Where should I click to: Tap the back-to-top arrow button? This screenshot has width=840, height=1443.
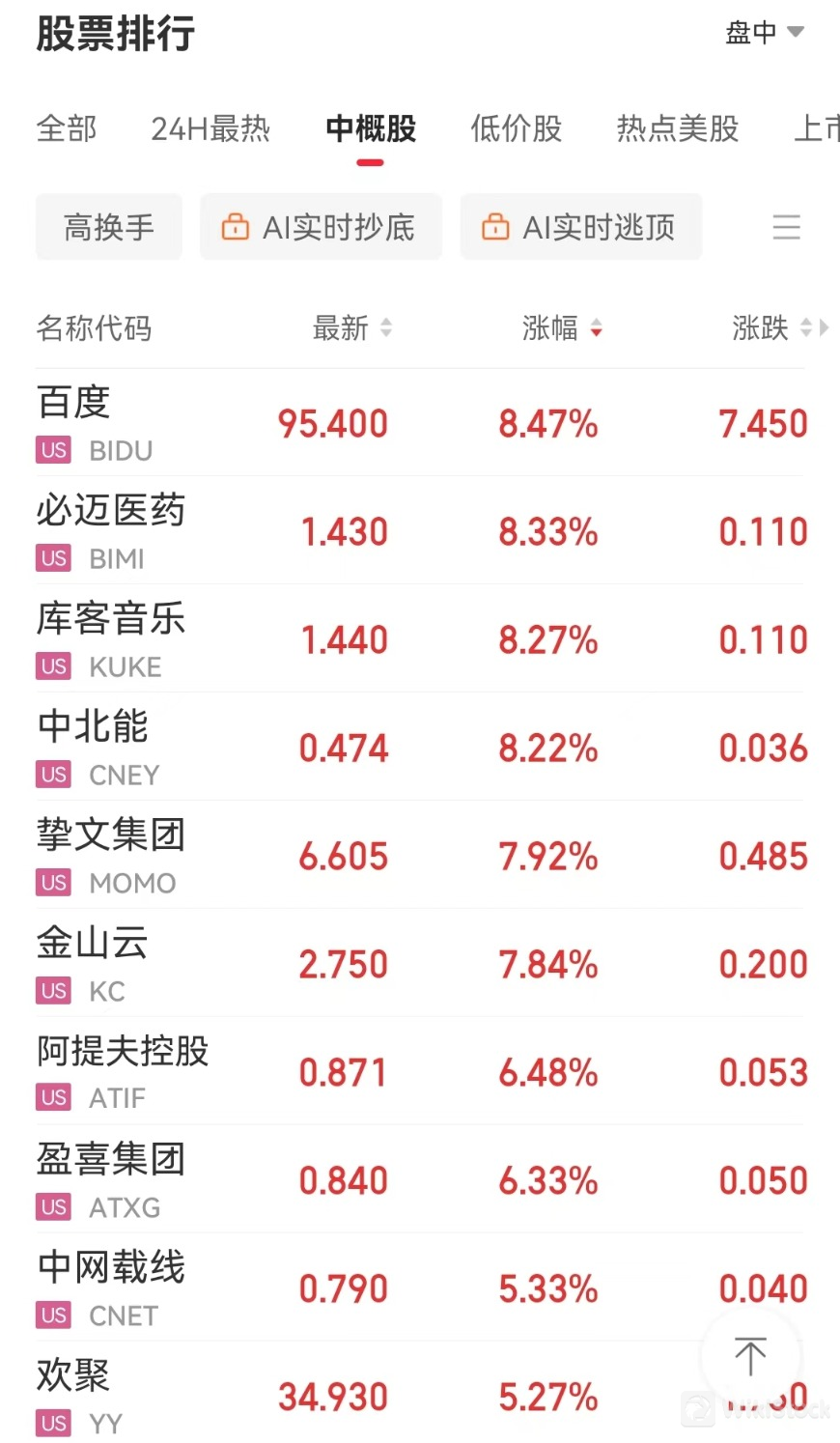click(750, 1355)
